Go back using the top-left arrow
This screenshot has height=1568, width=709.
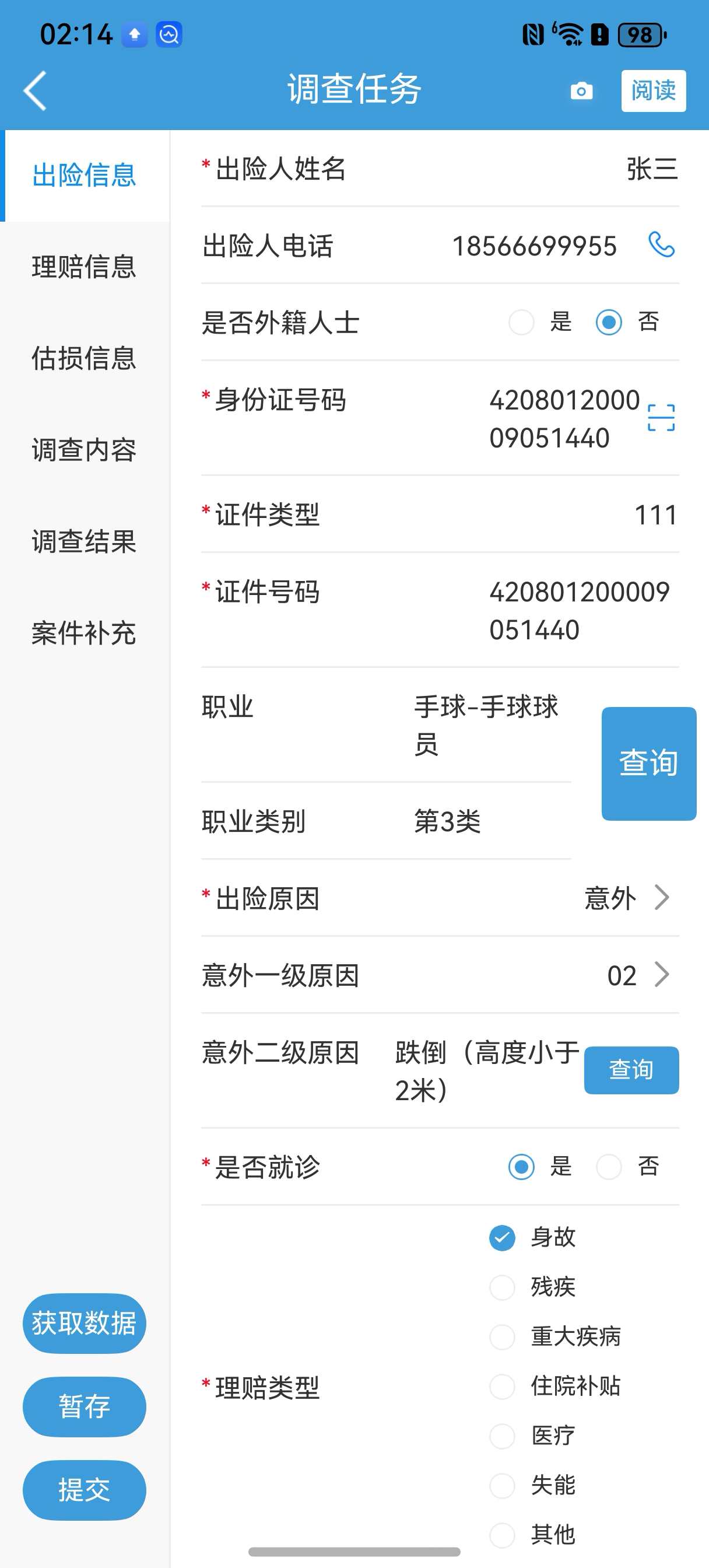click(x=36, y=90)
